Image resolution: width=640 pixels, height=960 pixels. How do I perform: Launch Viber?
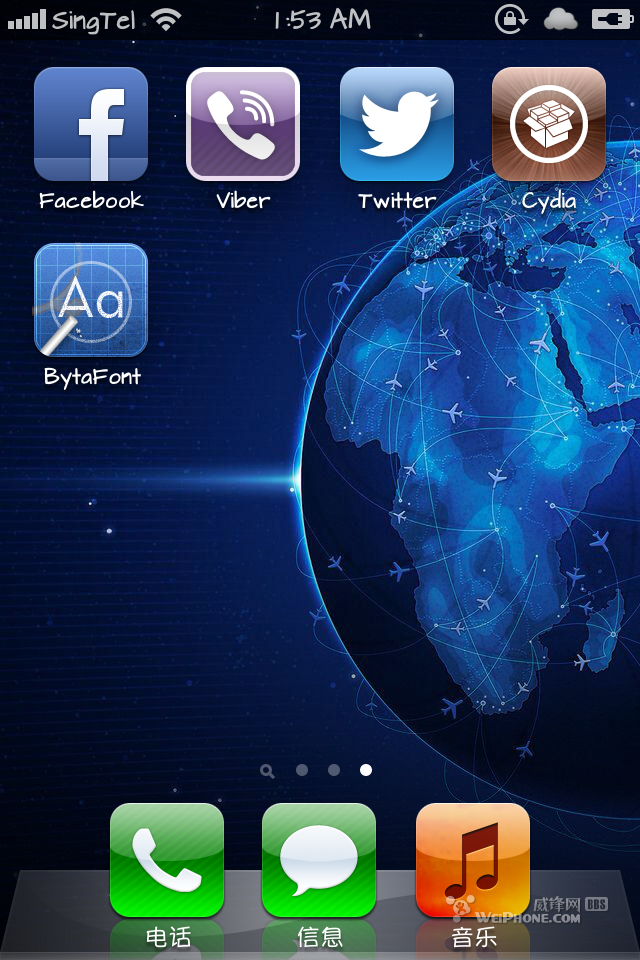243,124
